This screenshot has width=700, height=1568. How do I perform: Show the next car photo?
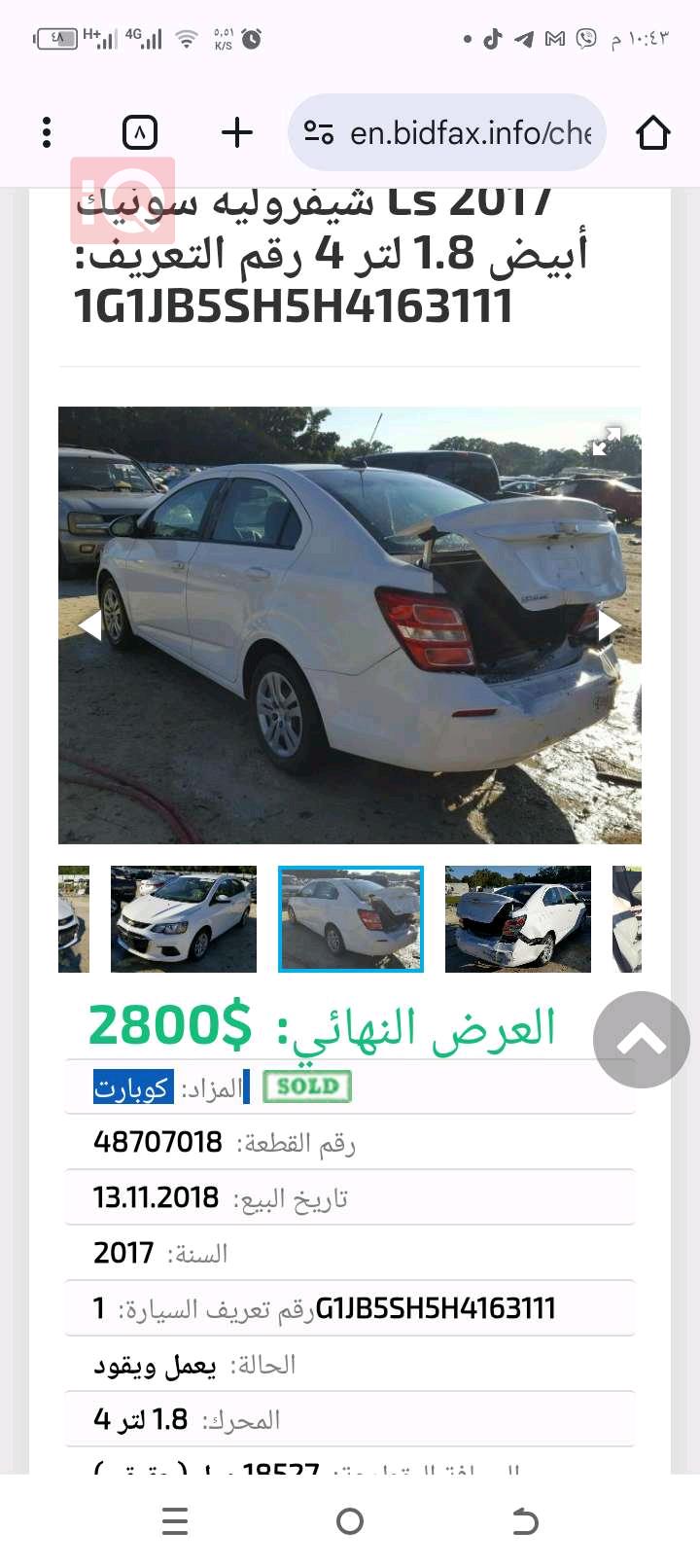pyautogui.click(x=610, y=624)
